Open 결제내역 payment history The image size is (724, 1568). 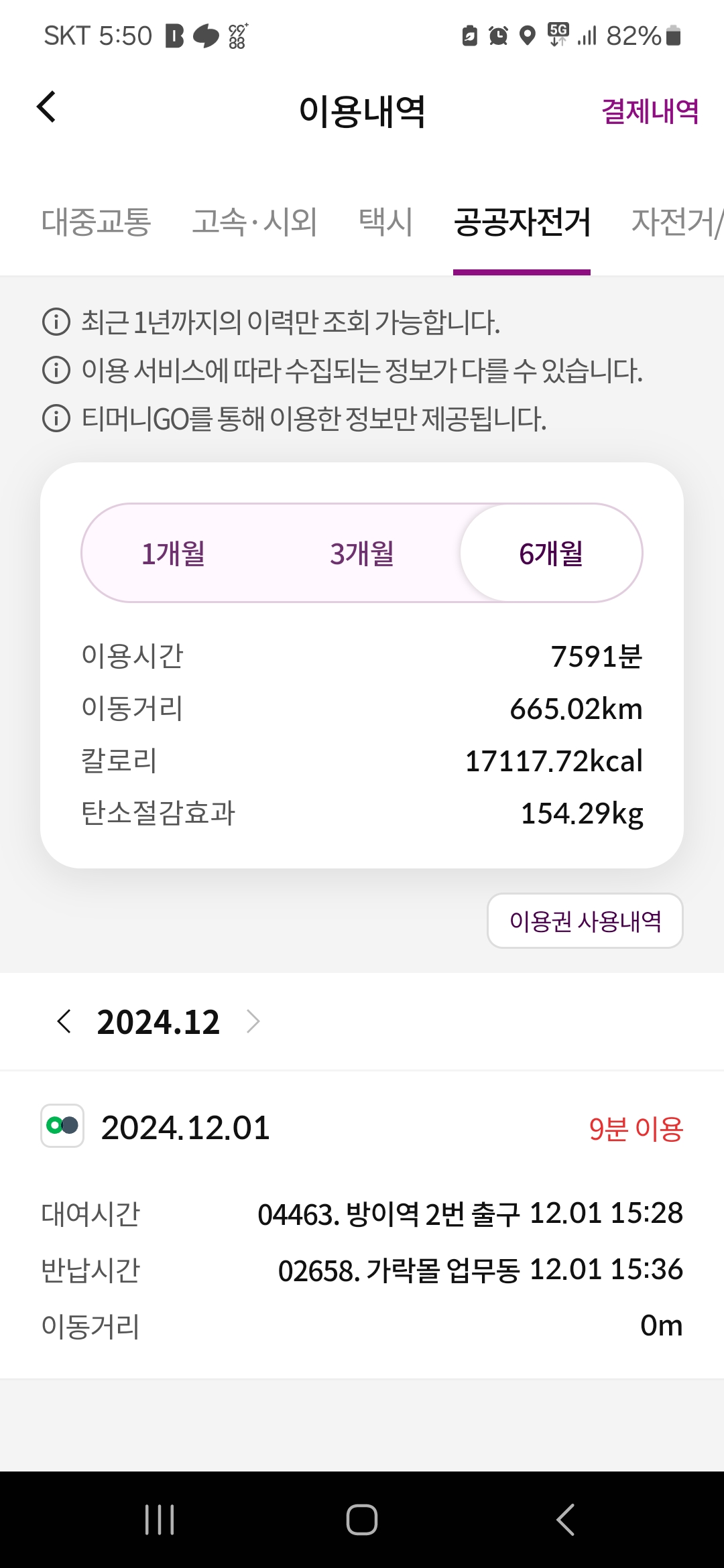[650, 111]
